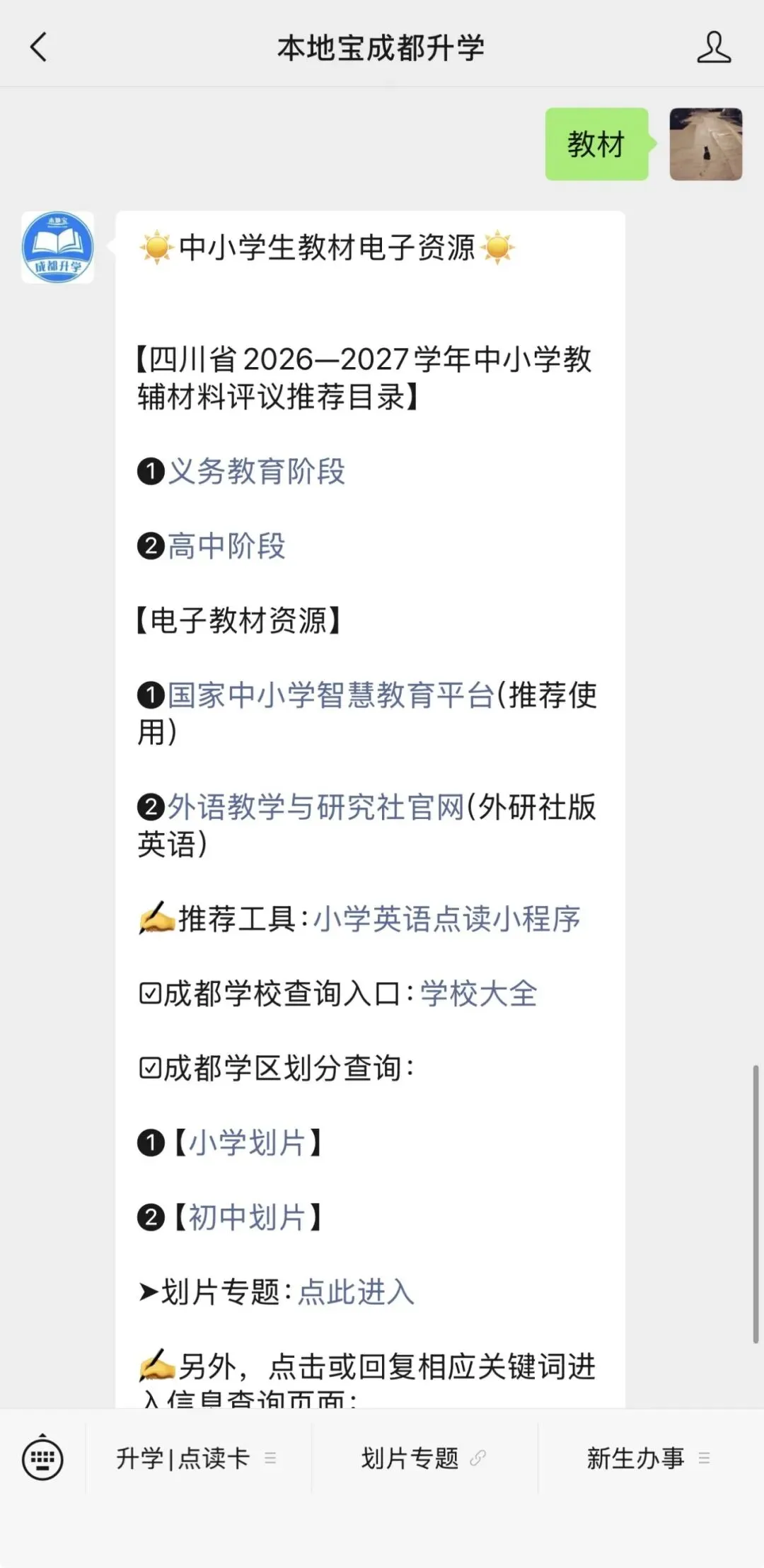Open the account profile icon
Viewport: 764px width, 1568px height.
coord(714,47)
